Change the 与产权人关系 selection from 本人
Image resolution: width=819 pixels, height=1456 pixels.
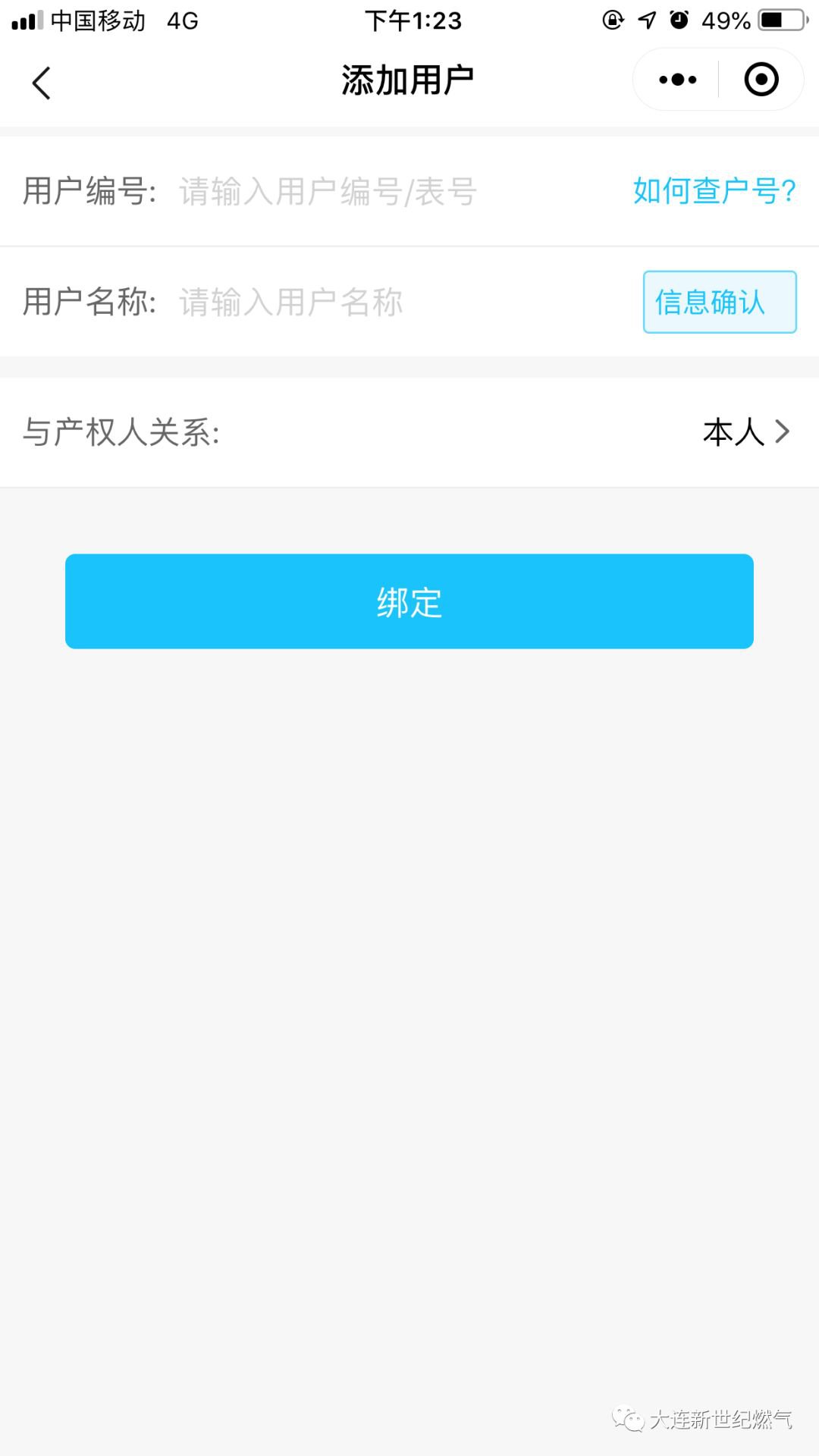(746, 432)
